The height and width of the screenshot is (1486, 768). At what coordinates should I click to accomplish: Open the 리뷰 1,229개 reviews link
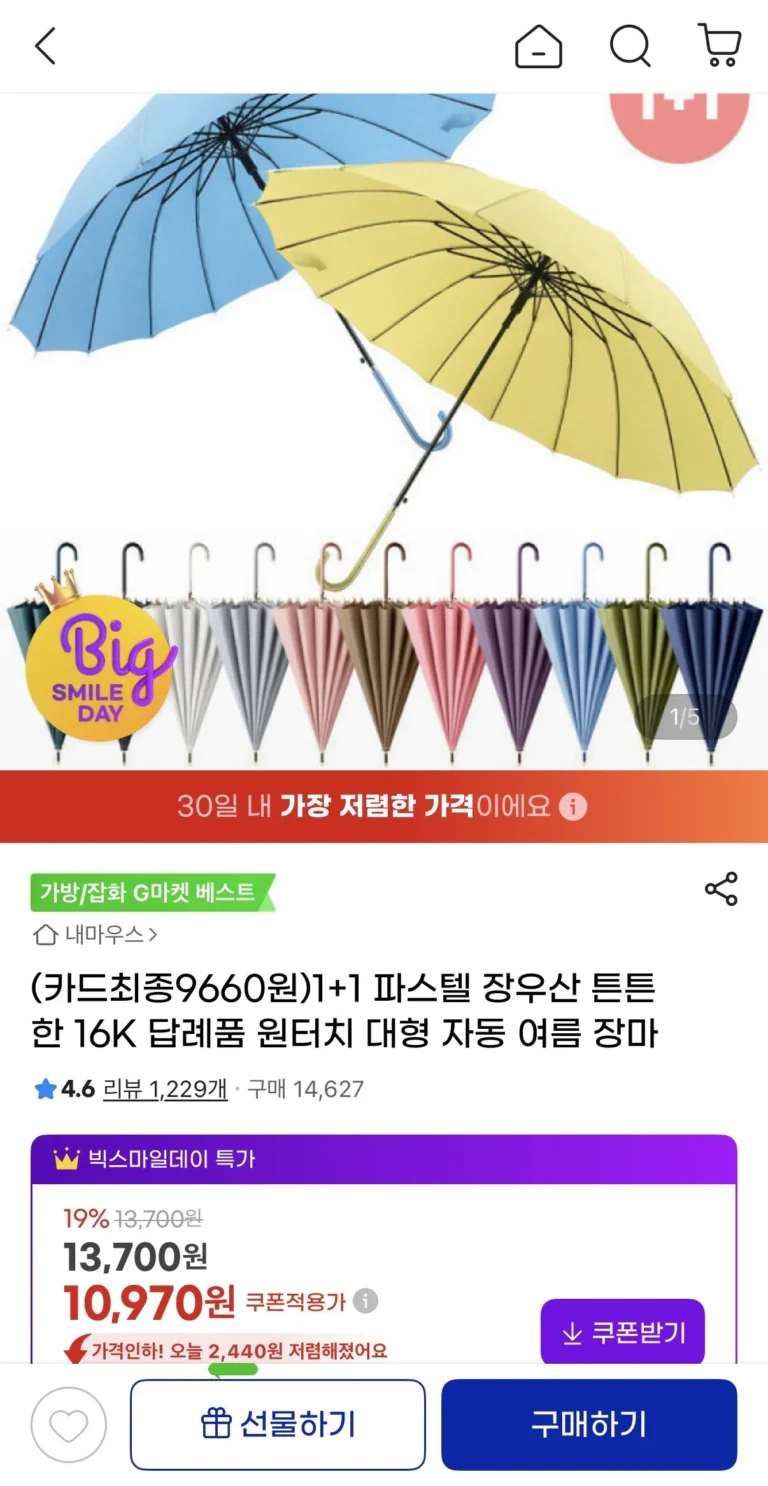(x=165, y=1089)
